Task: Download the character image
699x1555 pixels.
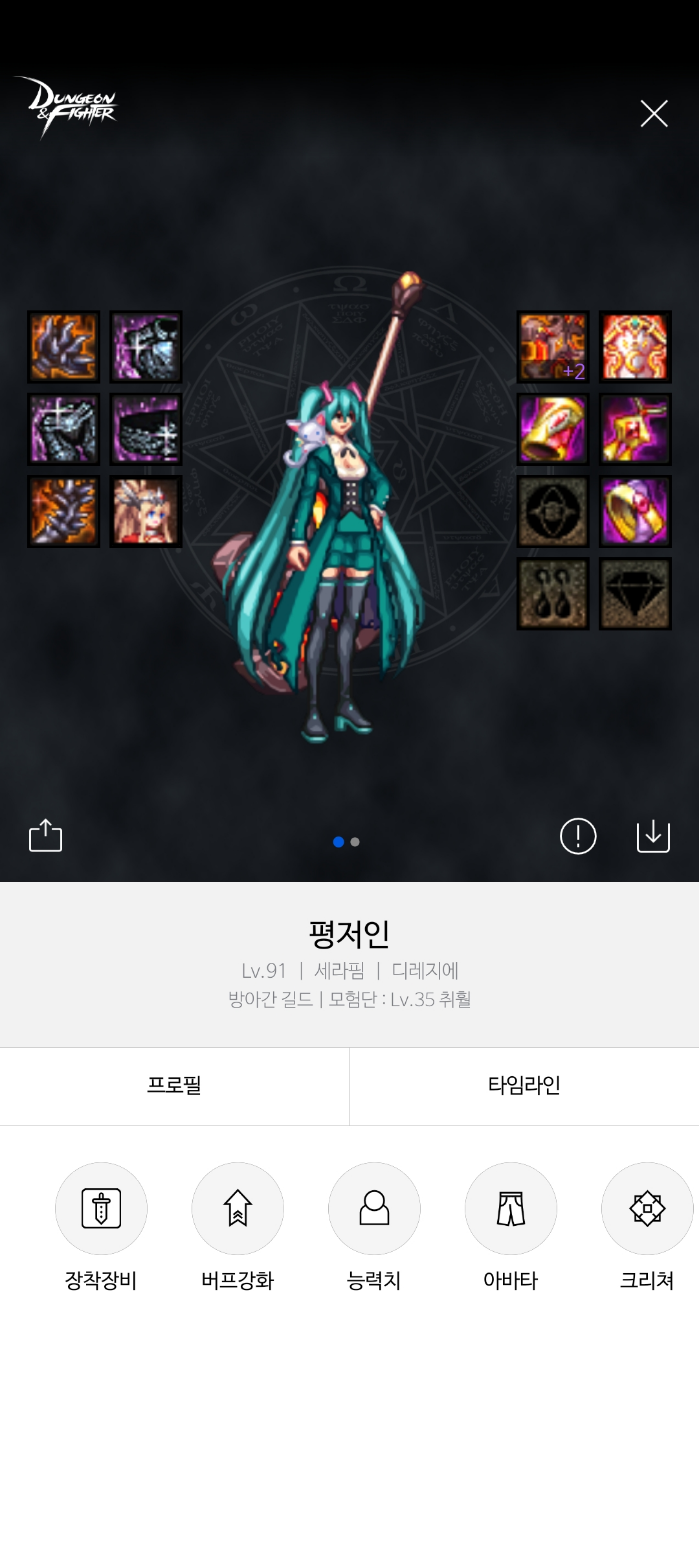Action: pyautogui.click(x=653, y=836)
